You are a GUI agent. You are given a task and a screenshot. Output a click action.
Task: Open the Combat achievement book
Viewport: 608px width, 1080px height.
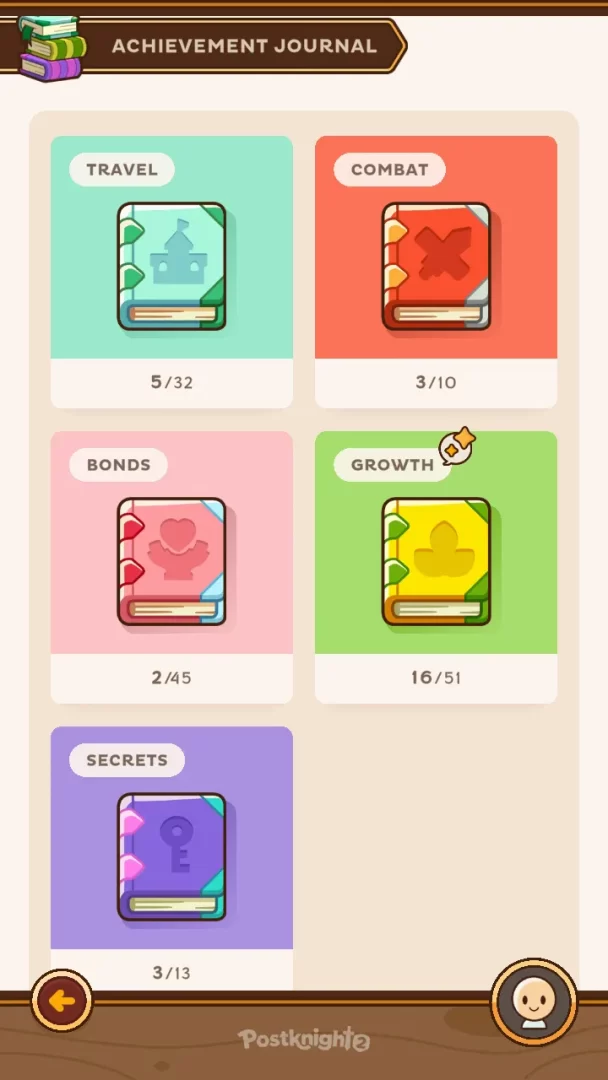pos(436,267)
